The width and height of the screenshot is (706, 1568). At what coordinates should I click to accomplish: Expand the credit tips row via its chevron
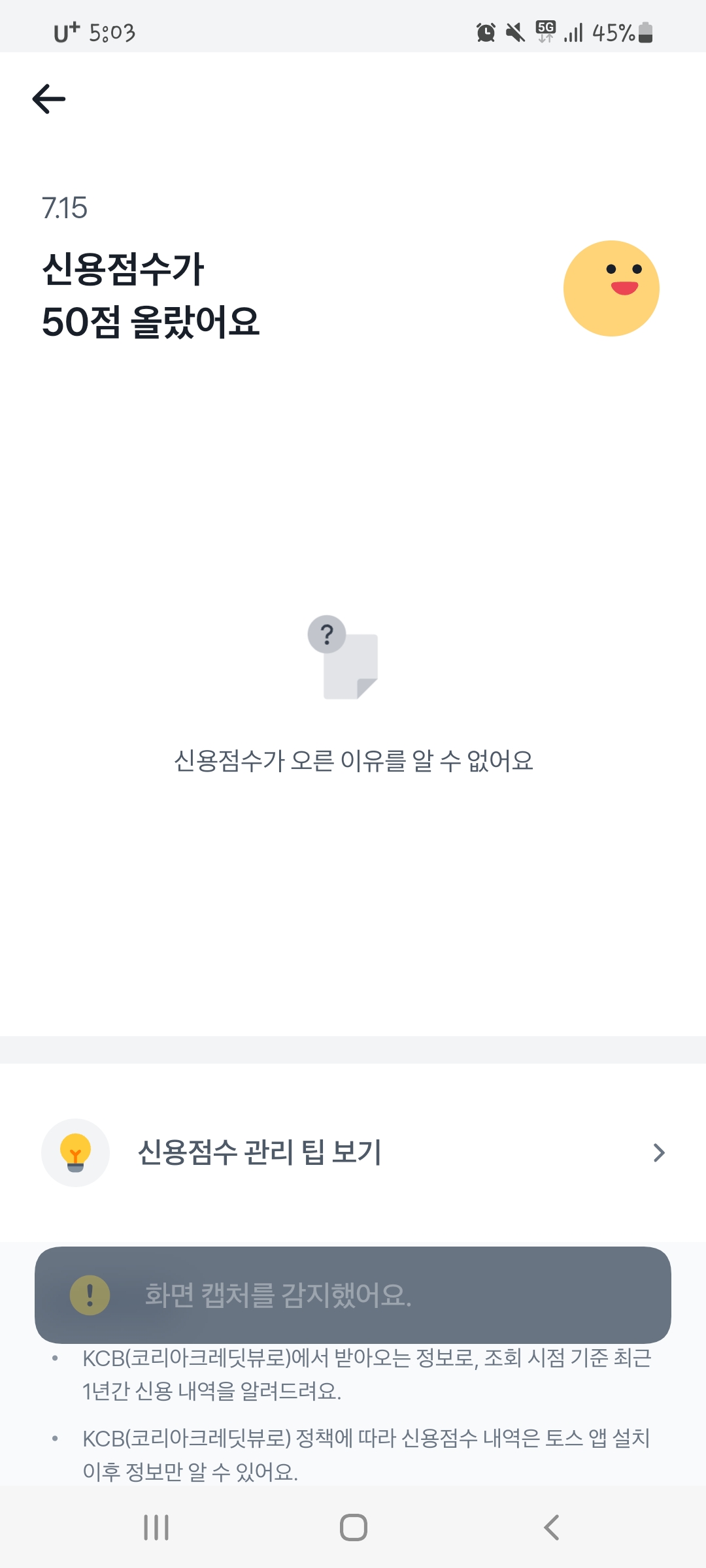658,1152
